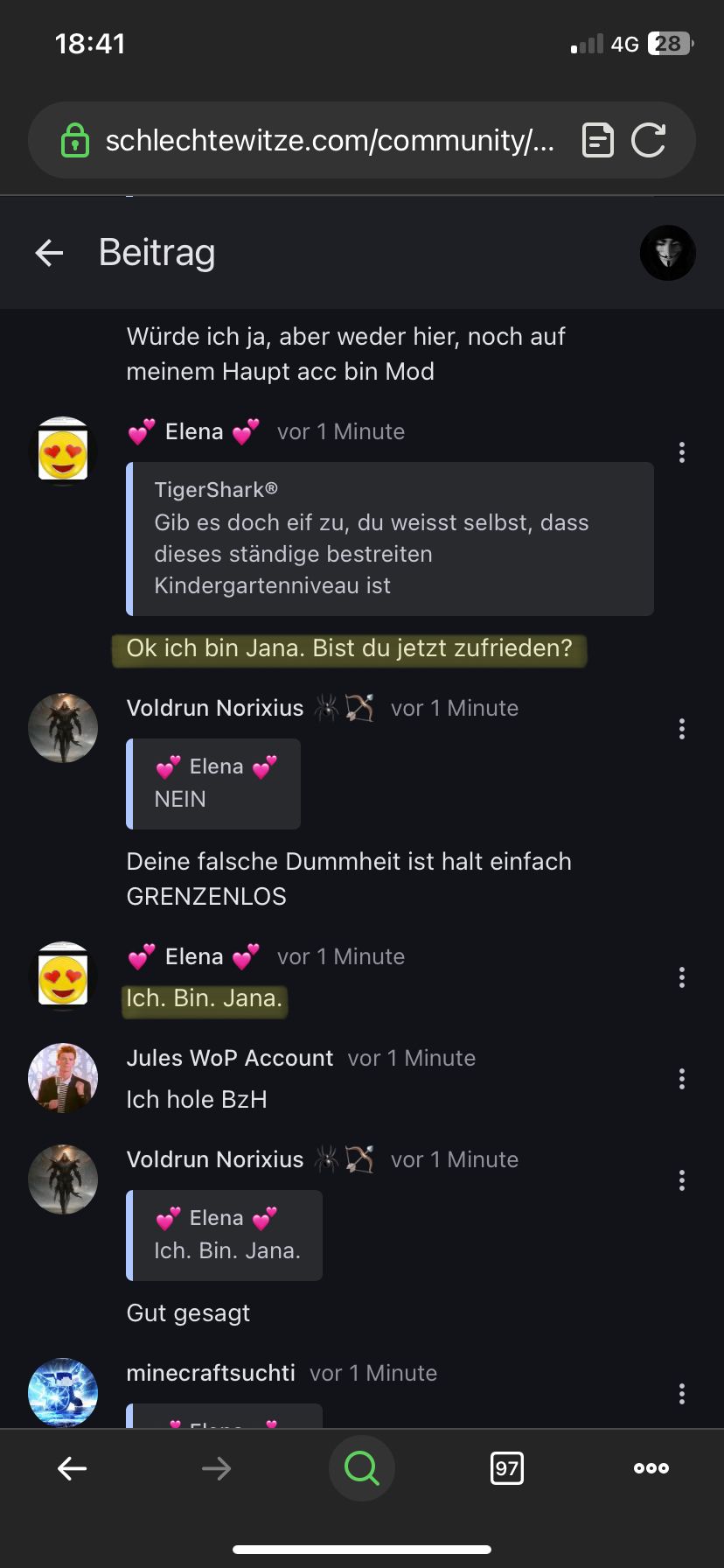Open options for Elena's "Ich. Bin. Jana." comment
The image size is (724, 1568).
point(681,977)
